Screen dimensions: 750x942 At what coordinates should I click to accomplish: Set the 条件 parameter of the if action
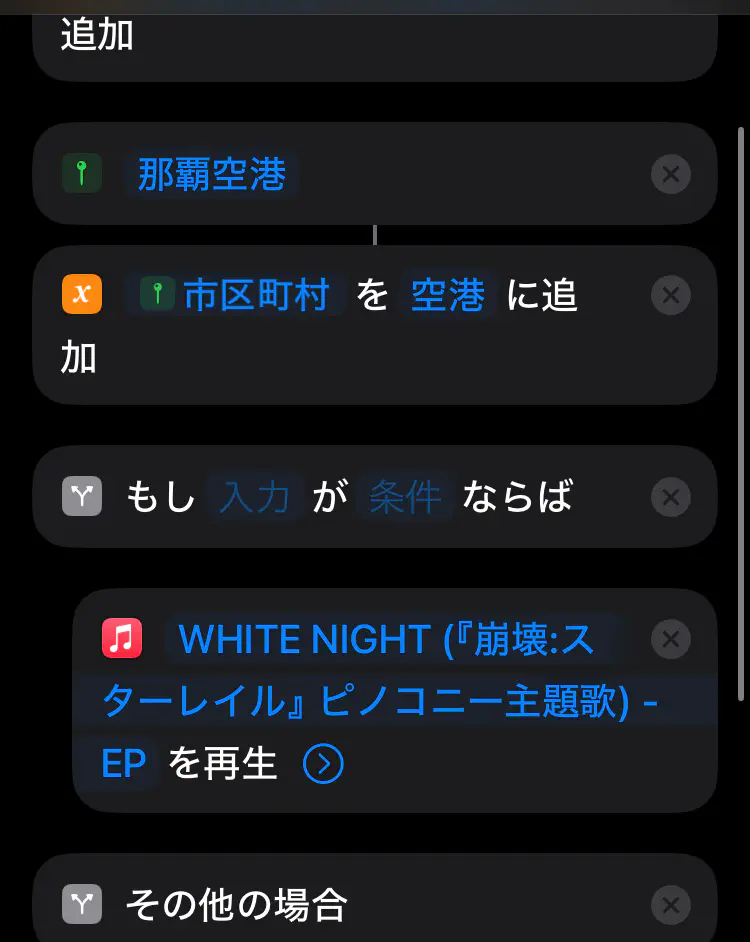click(x=405, y=497)
